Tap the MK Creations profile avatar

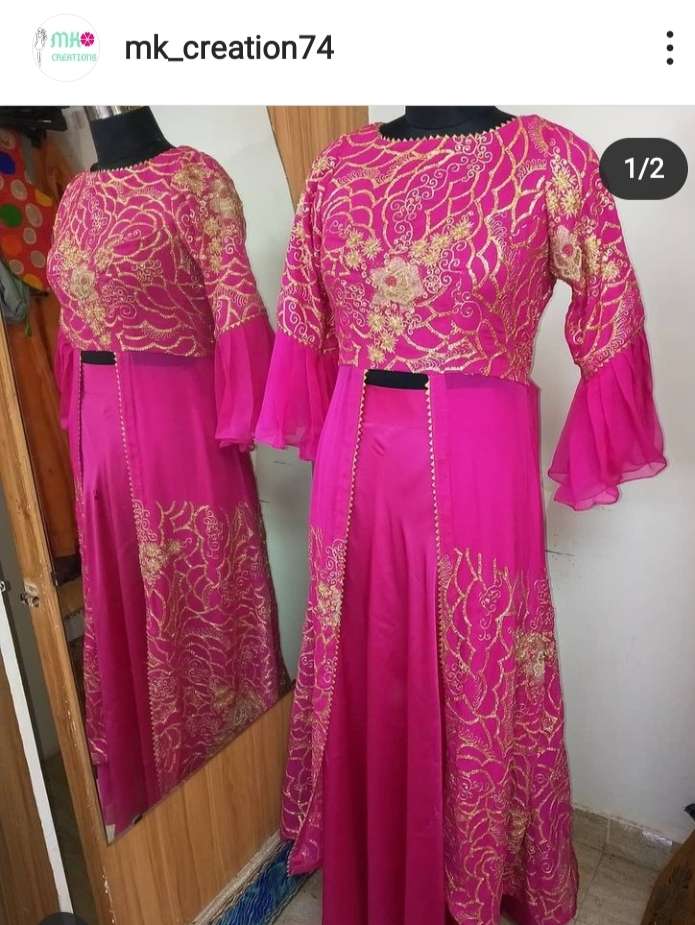(66, 48)
